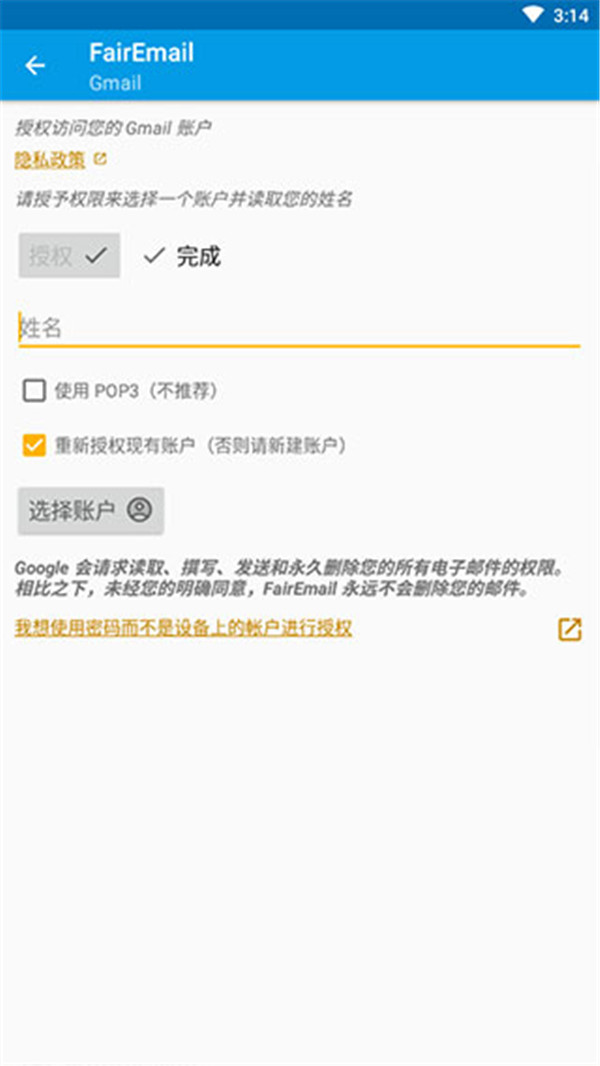Tap the 授权 authorize button
Image resolution: width=600 pixels, height=1066 pixels.
coord(69,256)
